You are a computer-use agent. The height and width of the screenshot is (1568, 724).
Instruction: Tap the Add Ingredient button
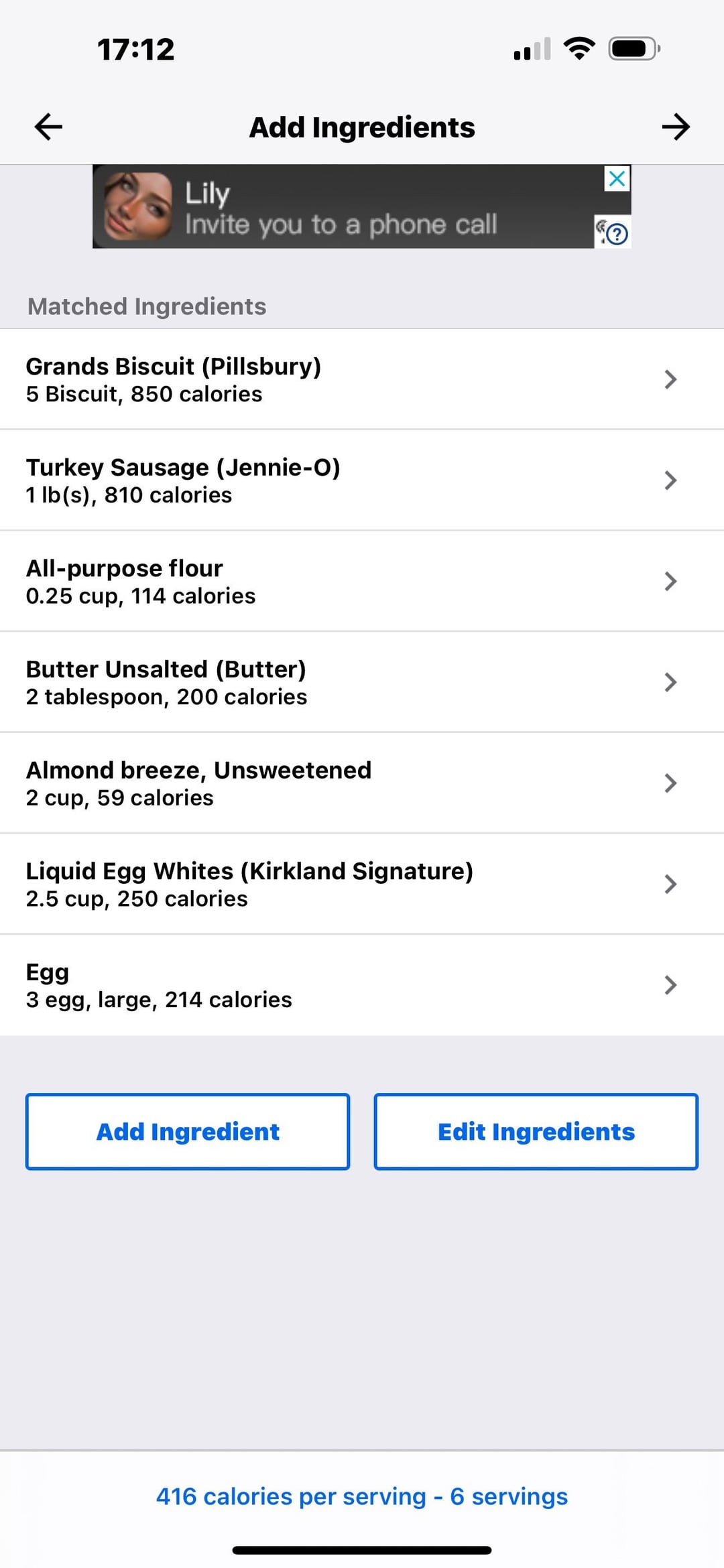coord(188,1132)
